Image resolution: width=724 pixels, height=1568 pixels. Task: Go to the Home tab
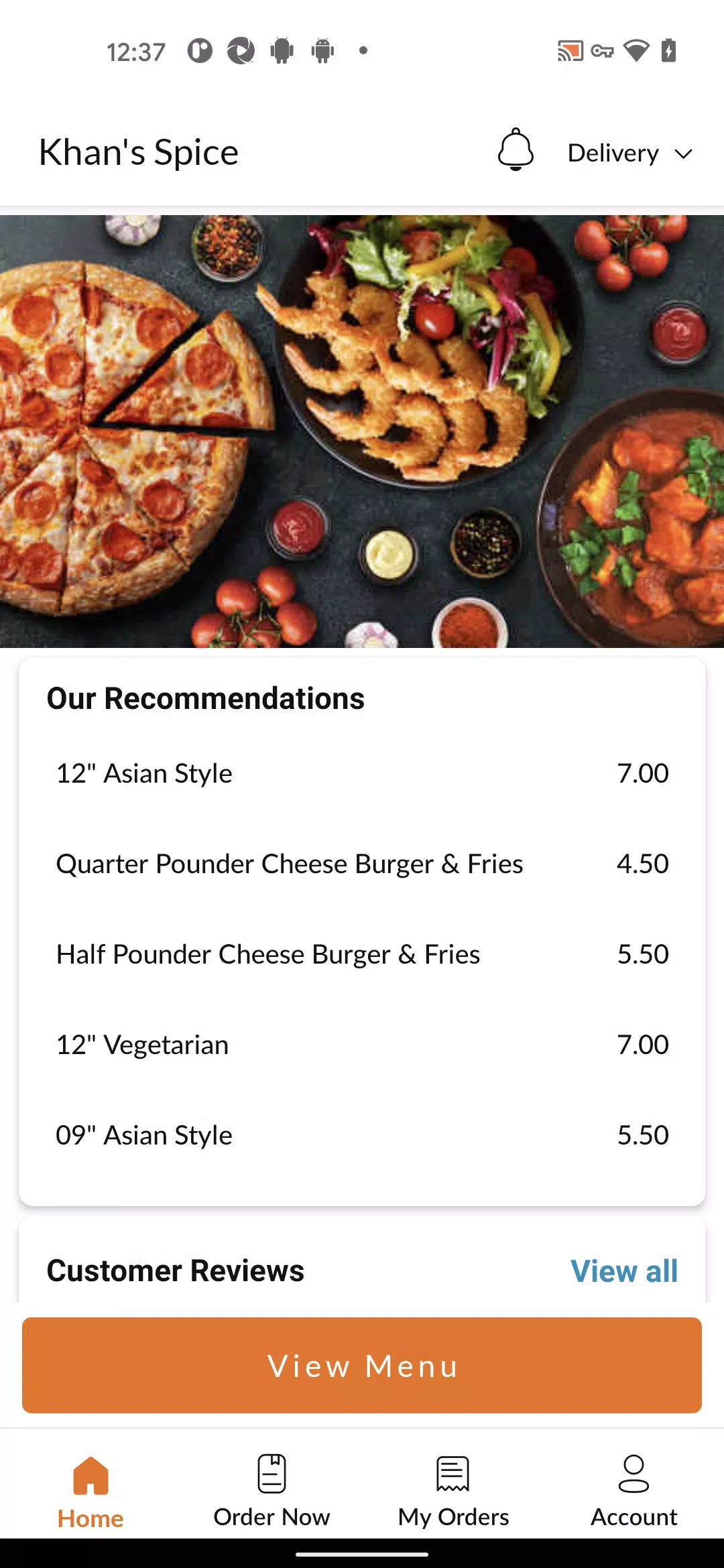(90, 1489)
